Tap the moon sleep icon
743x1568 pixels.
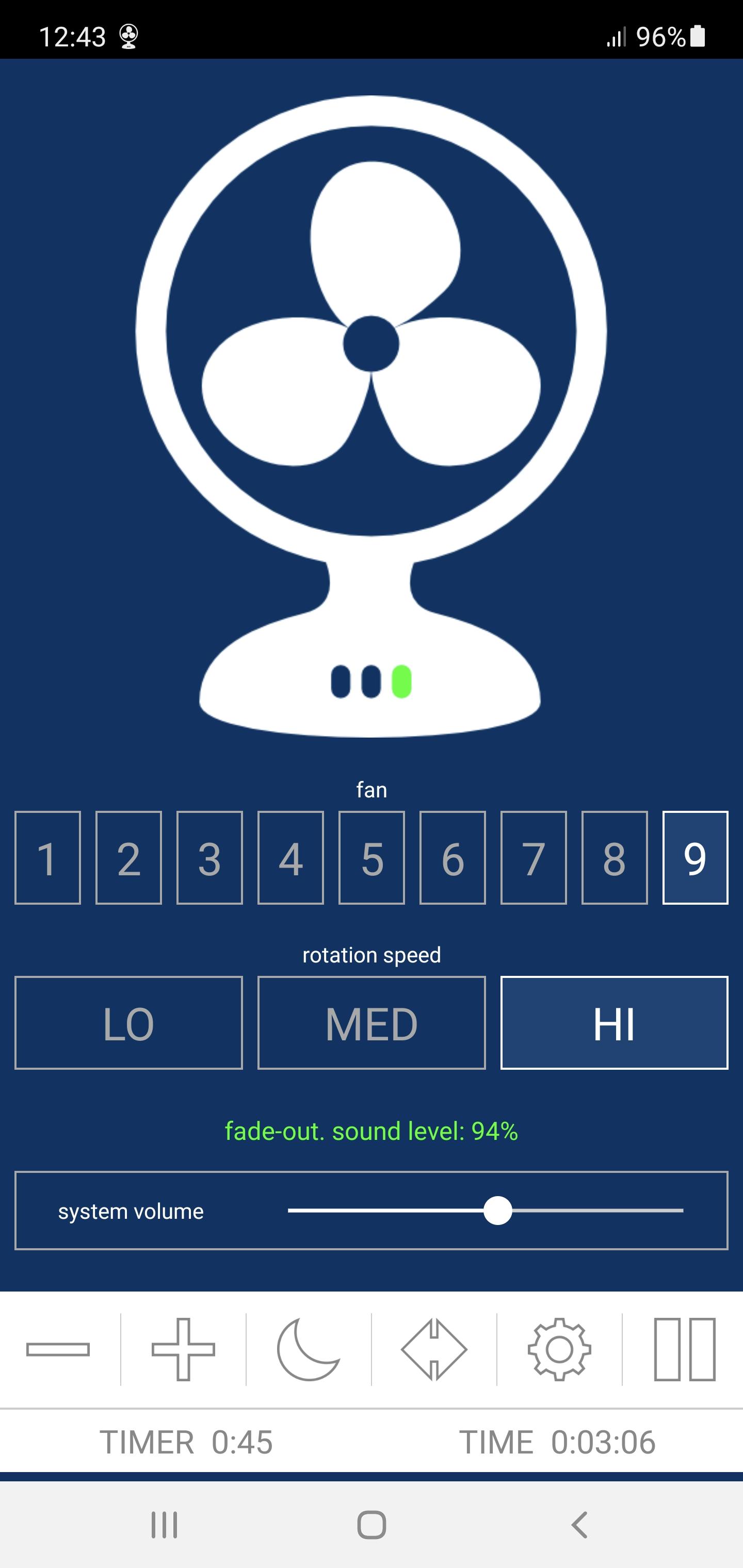tap(309, 1349)
